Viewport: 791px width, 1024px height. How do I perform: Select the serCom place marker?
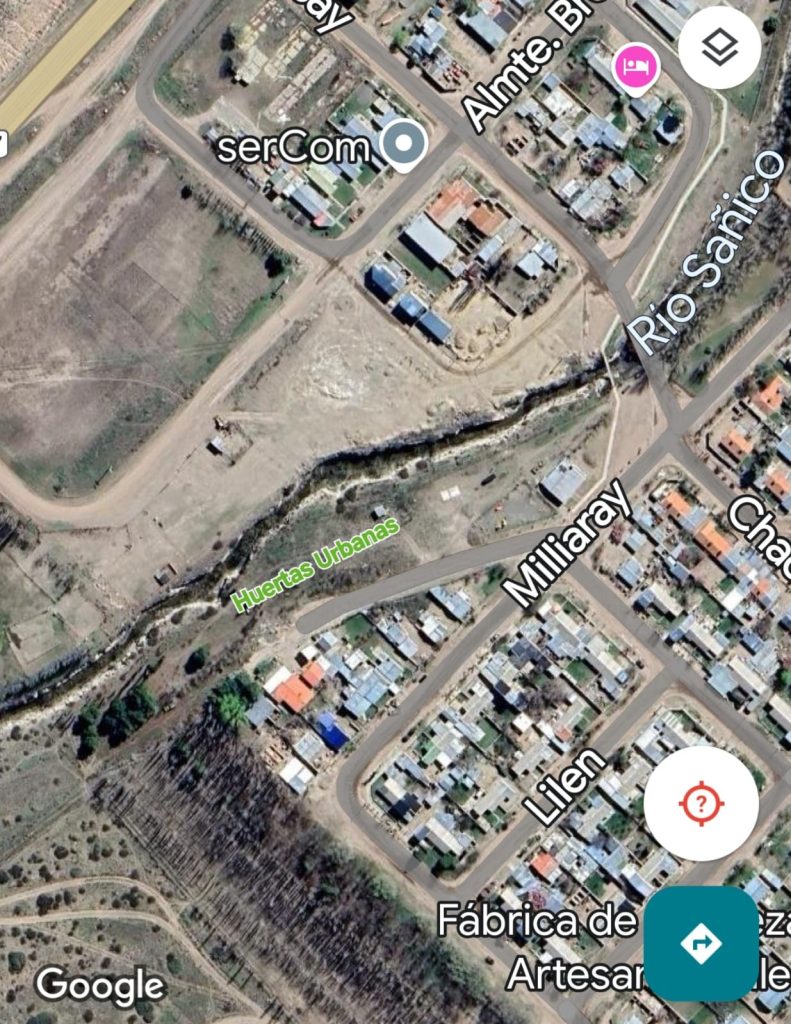[404, 145]
